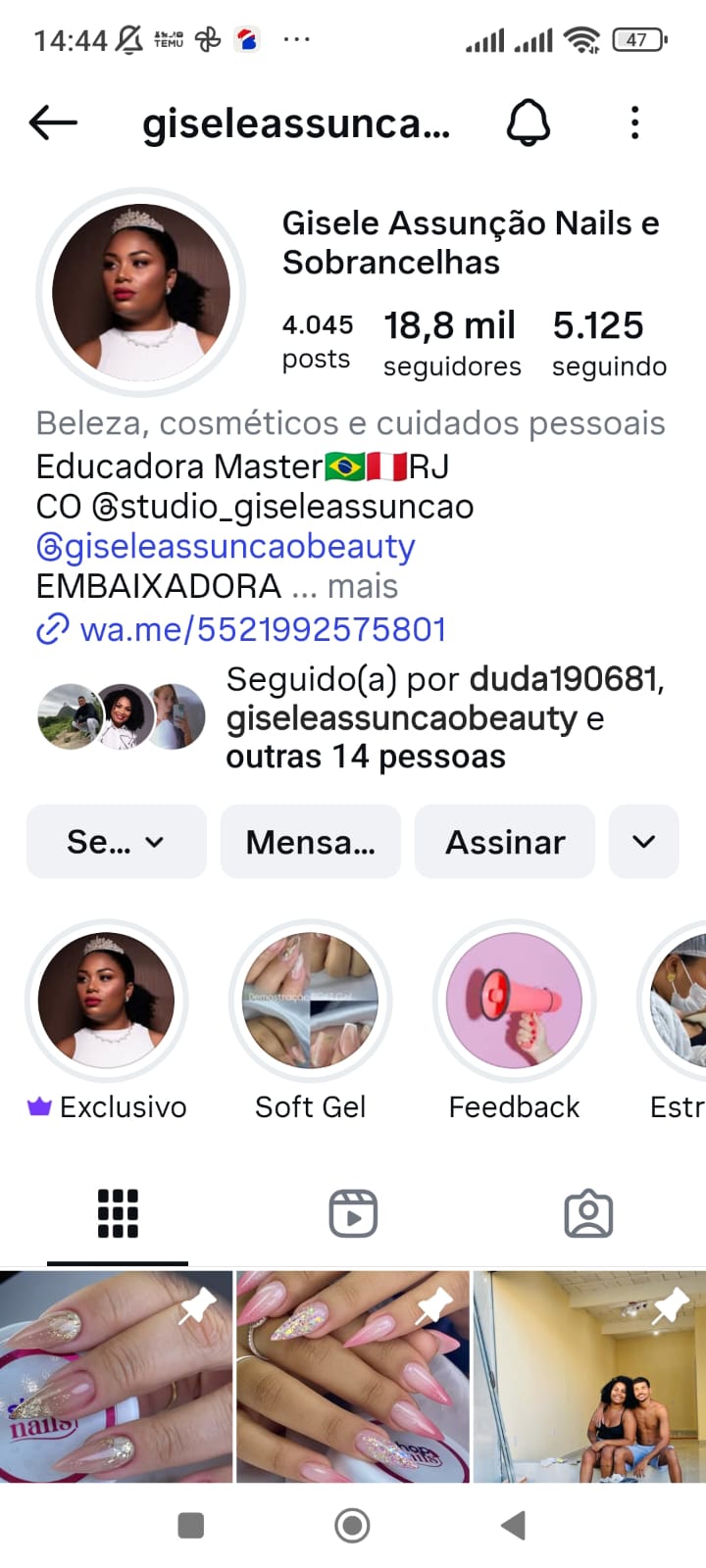This screenshot has width=706, height=1568.
Task: Tap the Mensagem button
Action: (310, 842)
